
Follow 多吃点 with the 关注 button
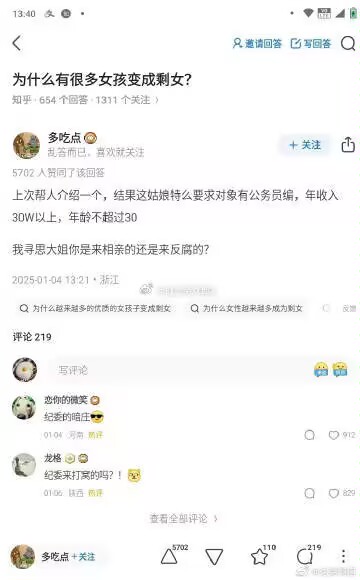point(305,145)
